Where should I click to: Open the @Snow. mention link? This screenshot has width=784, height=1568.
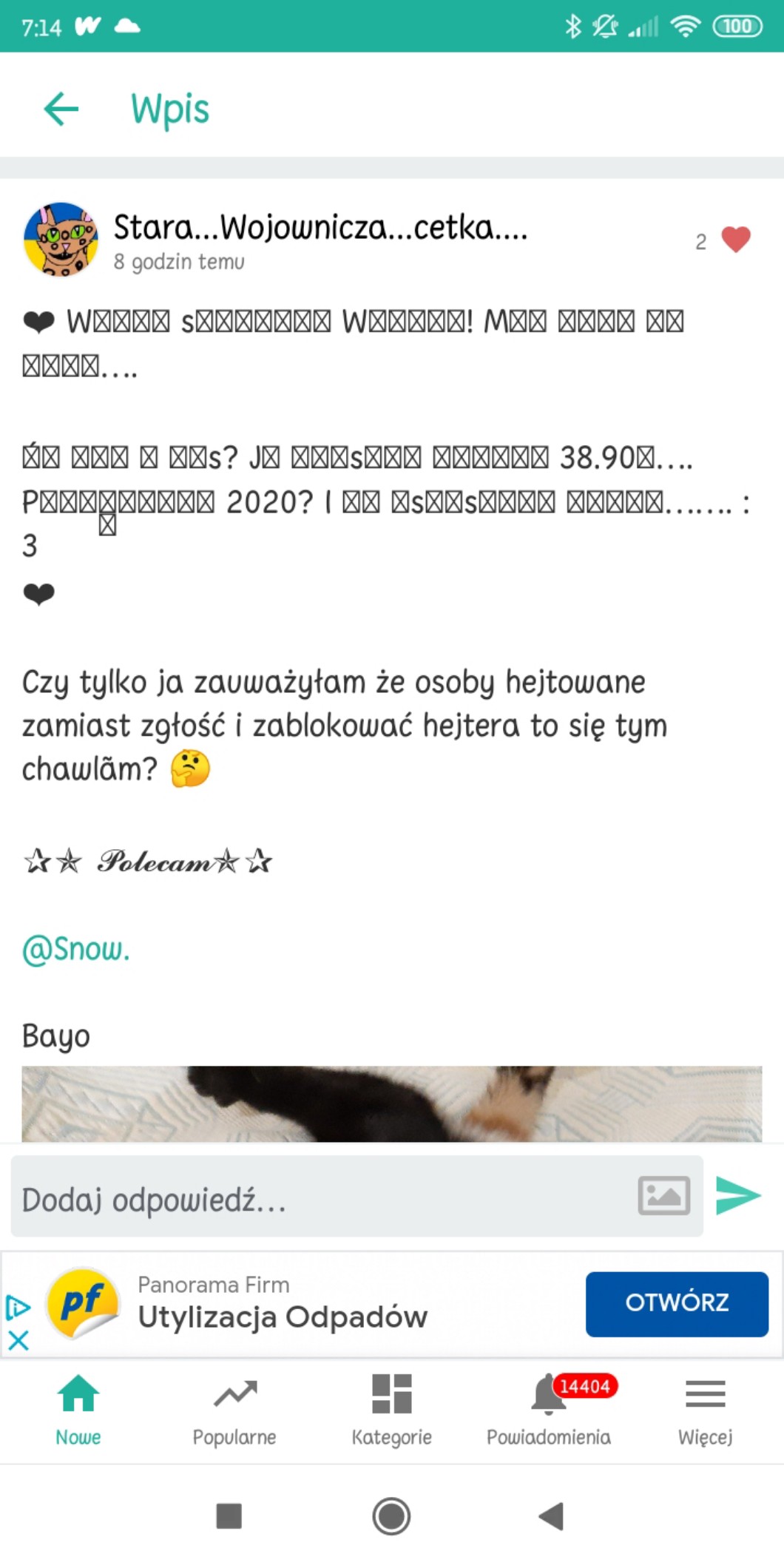pos(76,948)
